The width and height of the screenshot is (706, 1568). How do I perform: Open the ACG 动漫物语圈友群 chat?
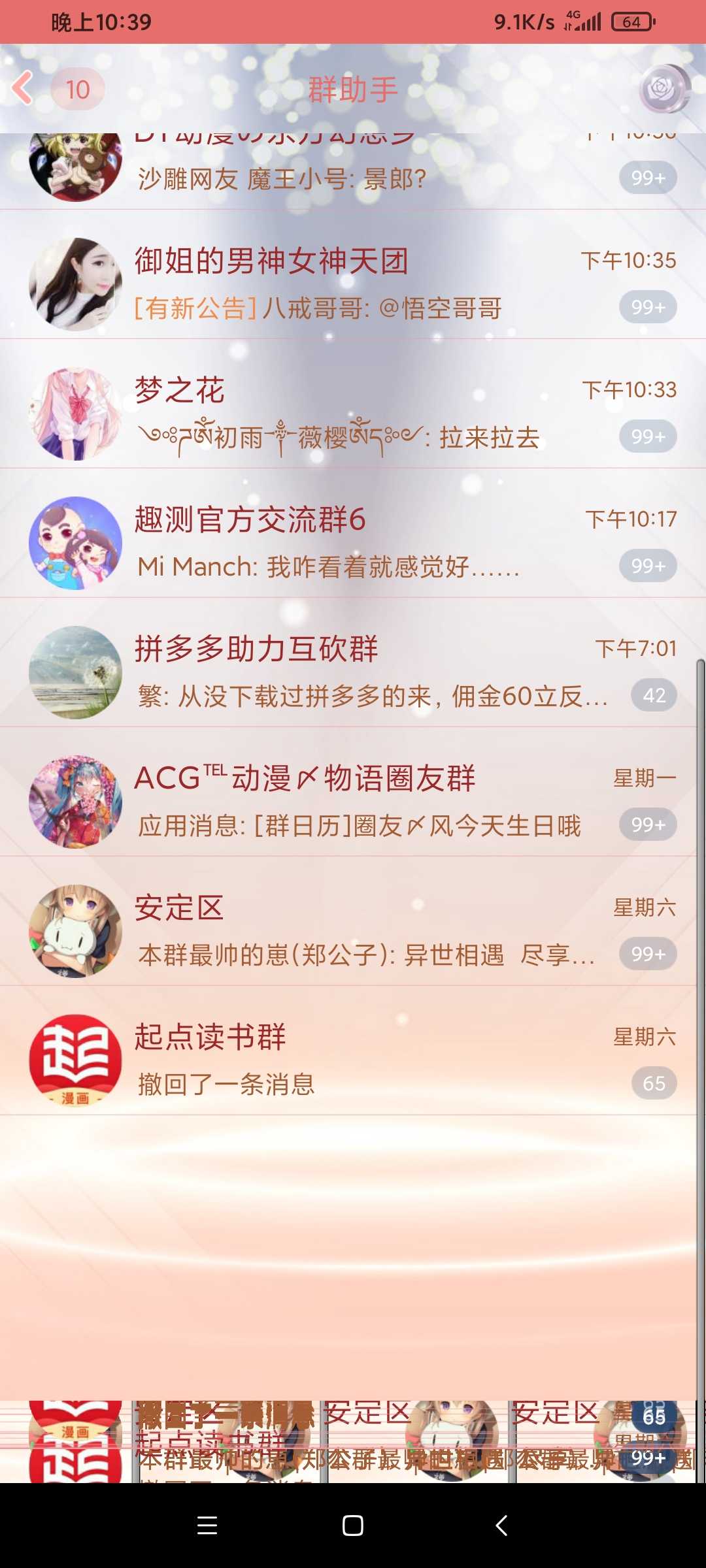click(353, 792)
